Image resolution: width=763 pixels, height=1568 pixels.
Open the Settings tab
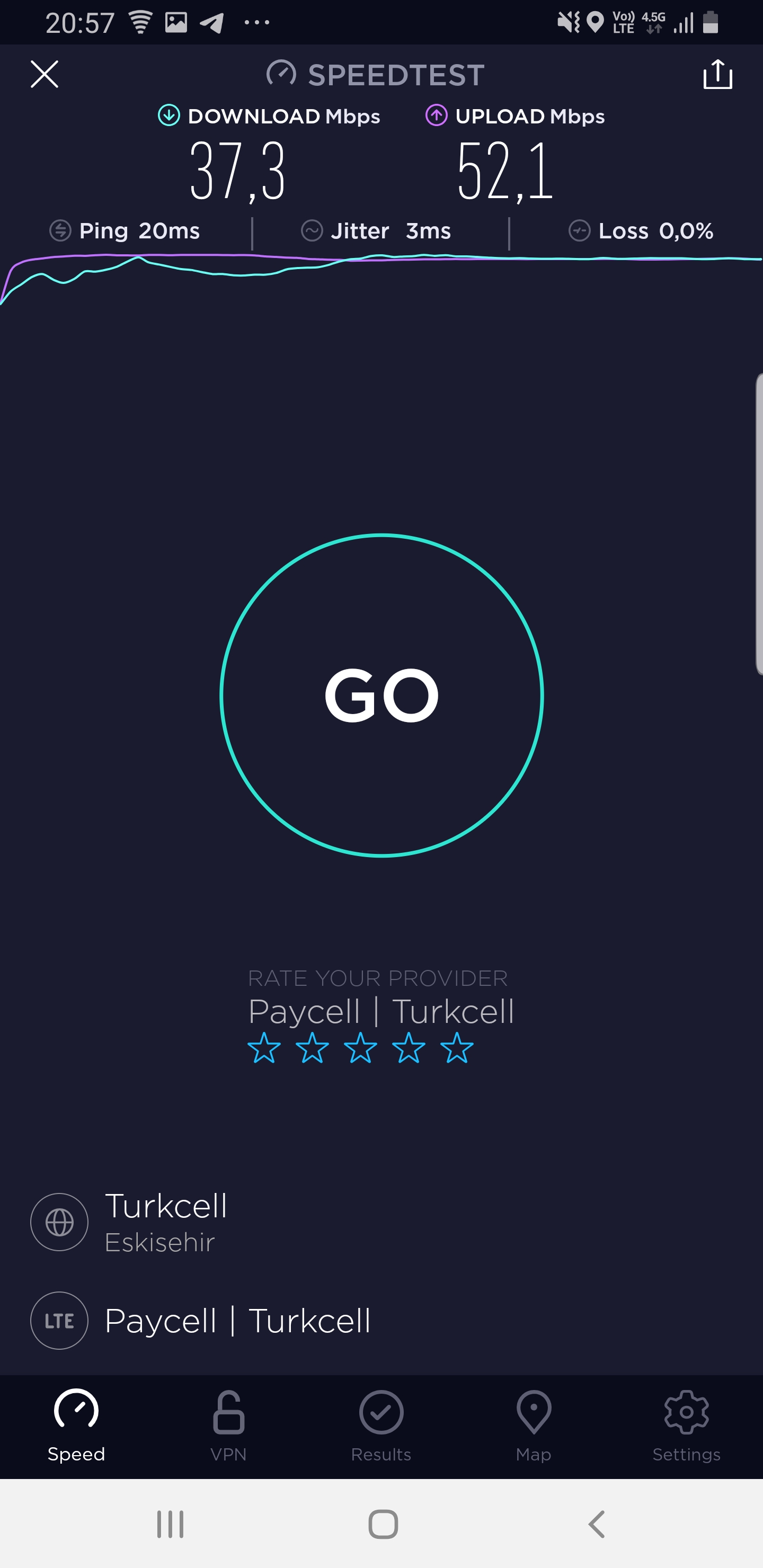686,1426
